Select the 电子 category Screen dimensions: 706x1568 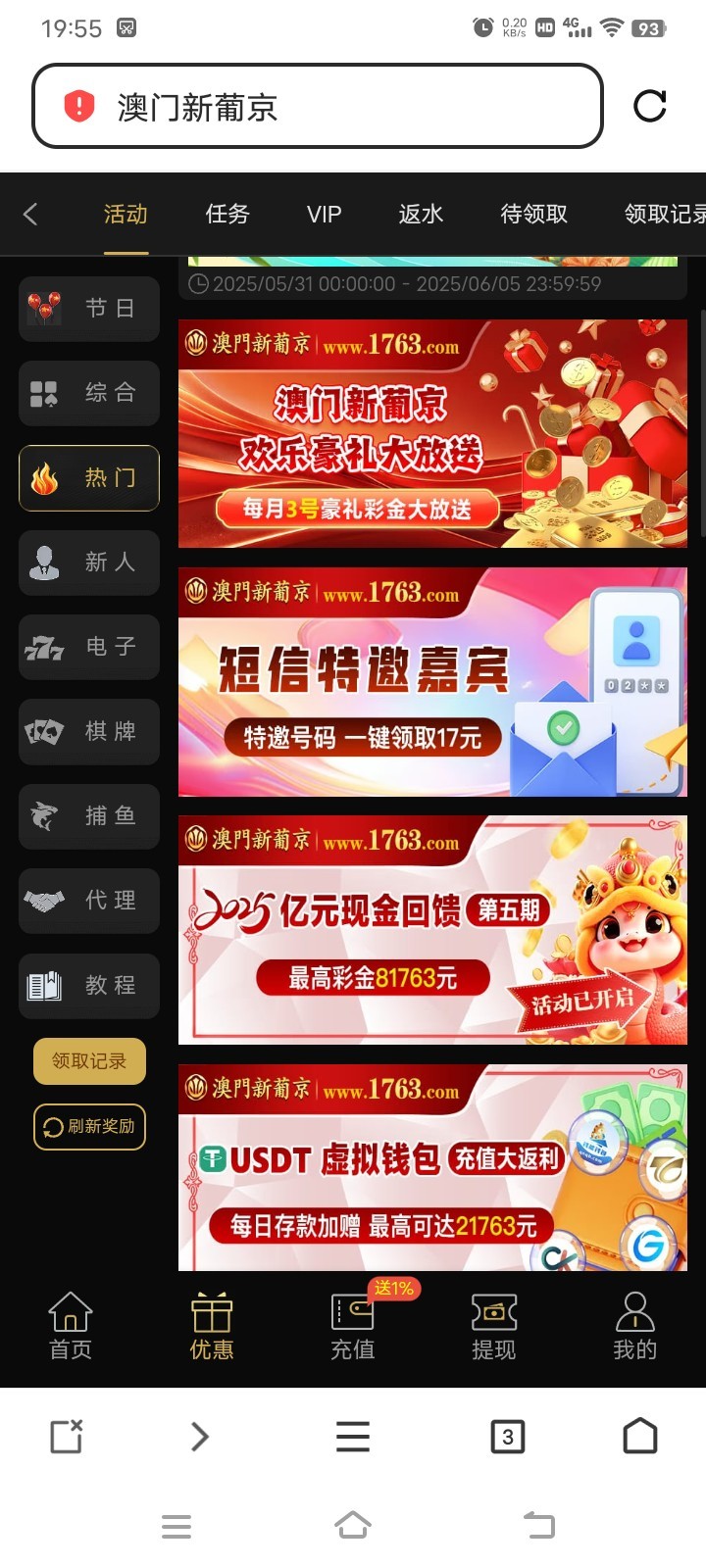click(x=89, y=647)
